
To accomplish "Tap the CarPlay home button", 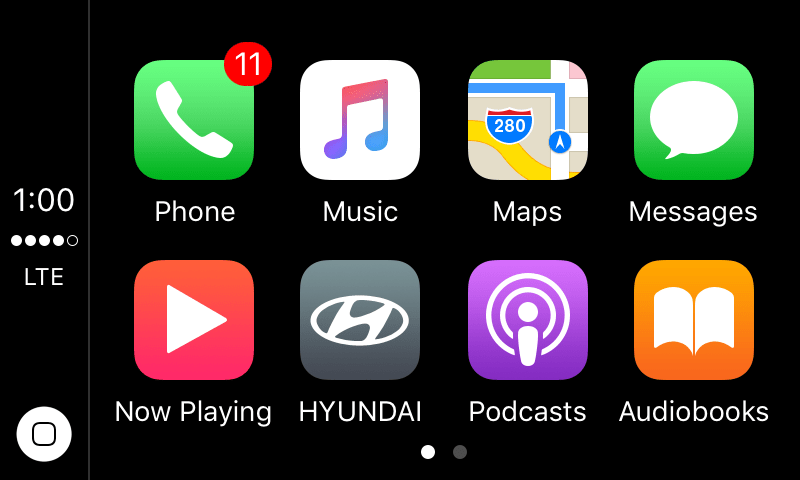I will point(44,434).
